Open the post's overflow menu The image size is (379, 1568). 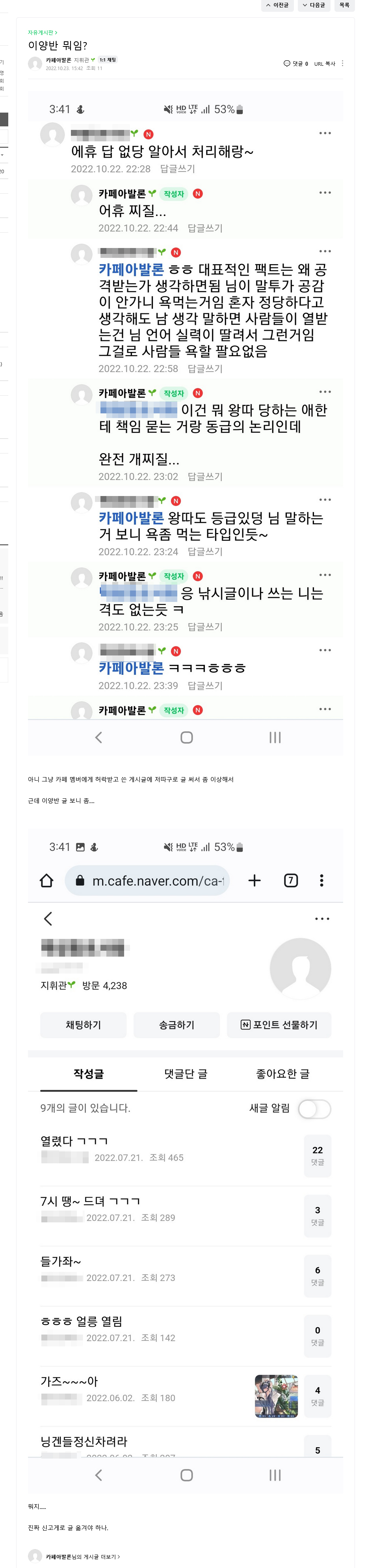[x=342, y=63]
